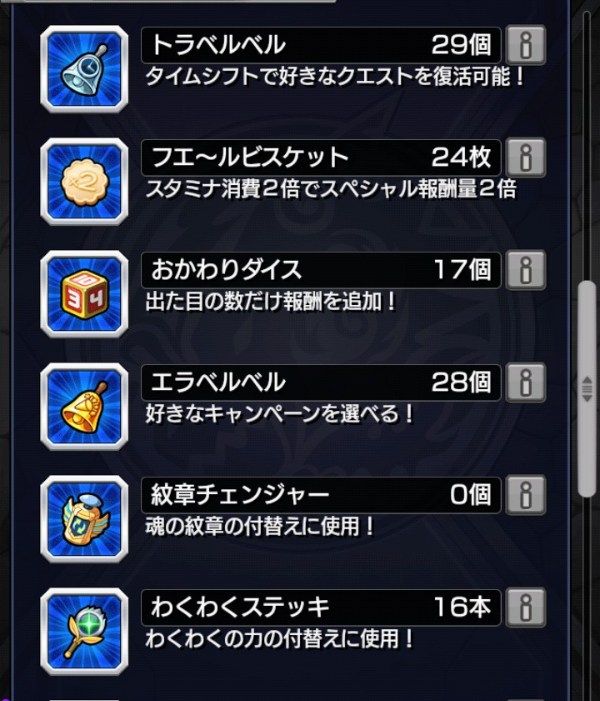
Task: Show details of 紋章チェンジャー
Action: (527, 494)
